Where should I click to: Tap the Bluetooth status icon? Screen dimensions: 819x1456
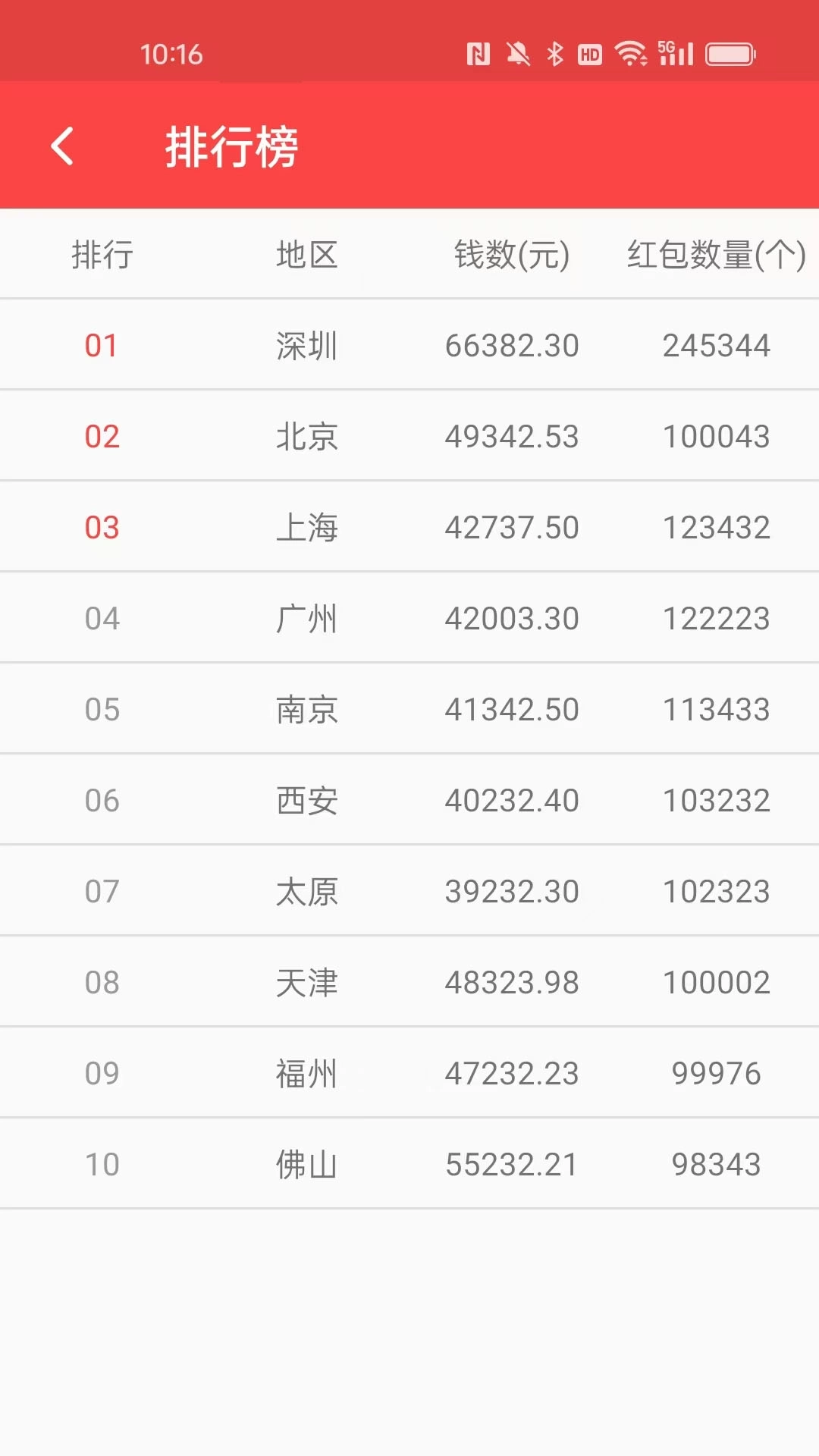click(554, 54)
